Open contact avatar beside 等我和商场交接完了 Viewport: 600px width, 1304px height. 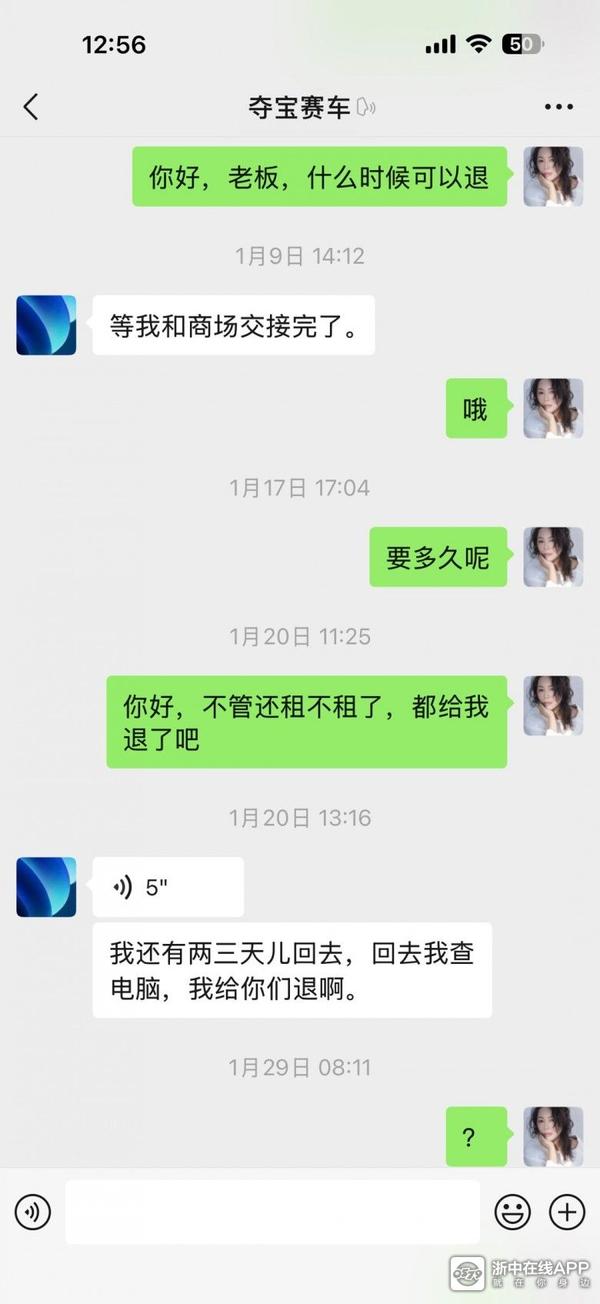pyautogui.click(x=46, y=325)
